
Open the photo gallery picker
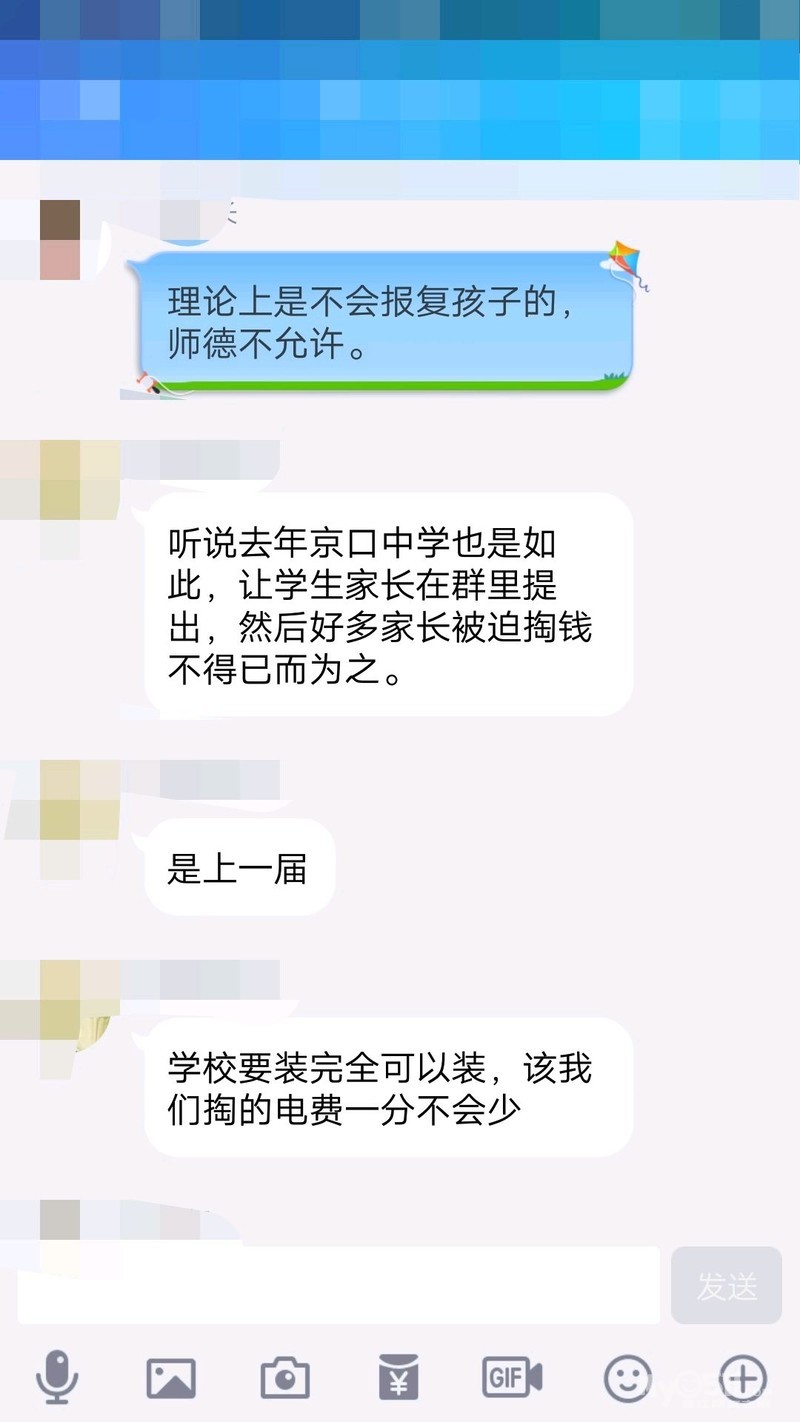[171, 1378]
